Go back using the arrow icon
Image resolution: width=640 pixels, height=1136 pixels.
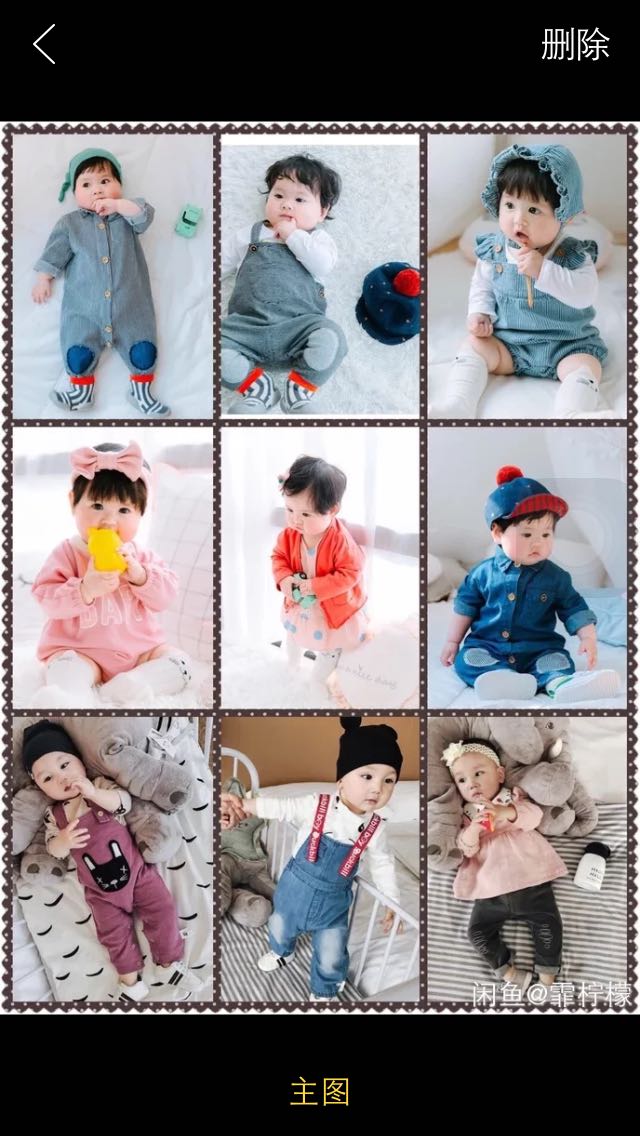click(44, 45)
